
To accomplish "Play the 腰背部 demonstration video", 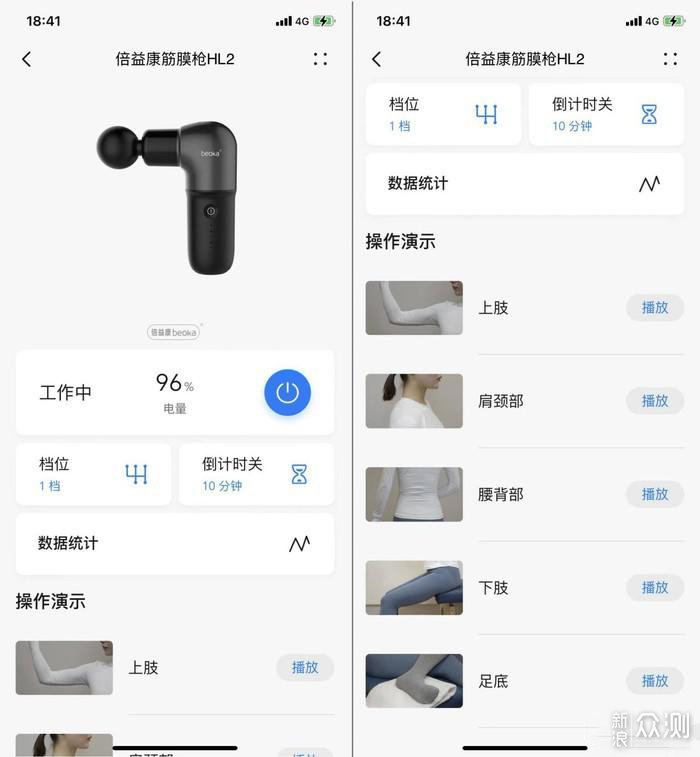I will 655,494.
